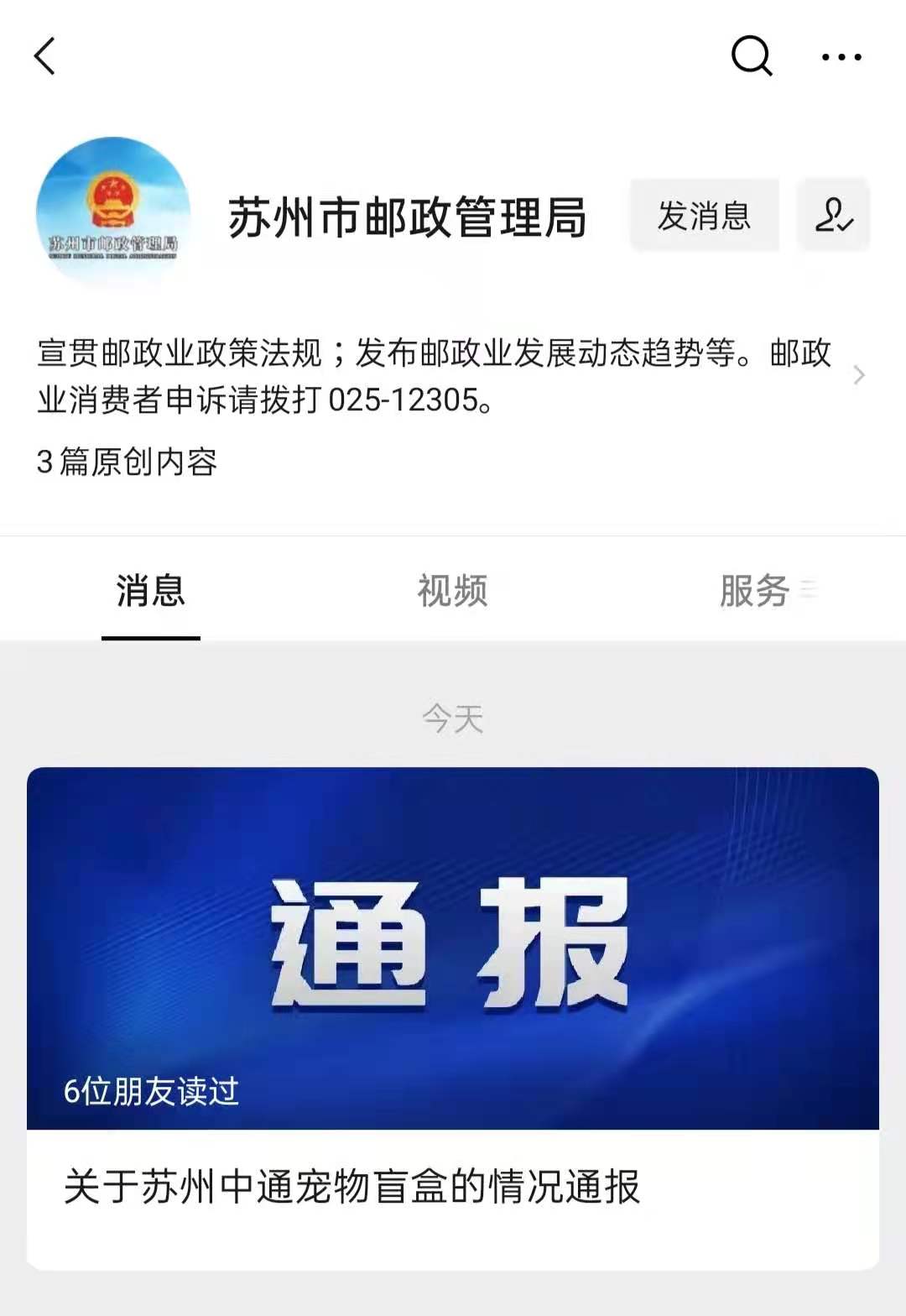Go back using the top-left arrow
906x1316 pixels.
tap(45, 57)
